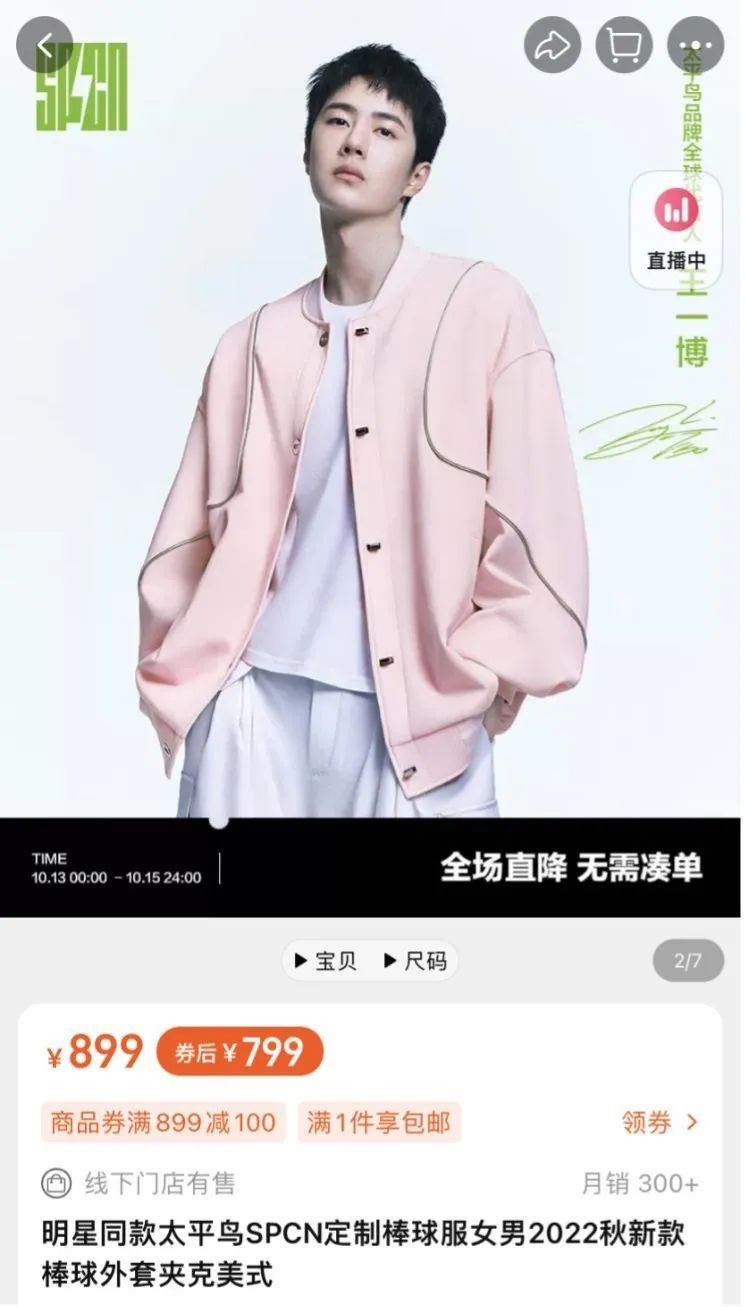The width and height of the screenshot is (745, 1307).
Task: Open the three-dot overflow menu
Action: [x=695, y=44]
